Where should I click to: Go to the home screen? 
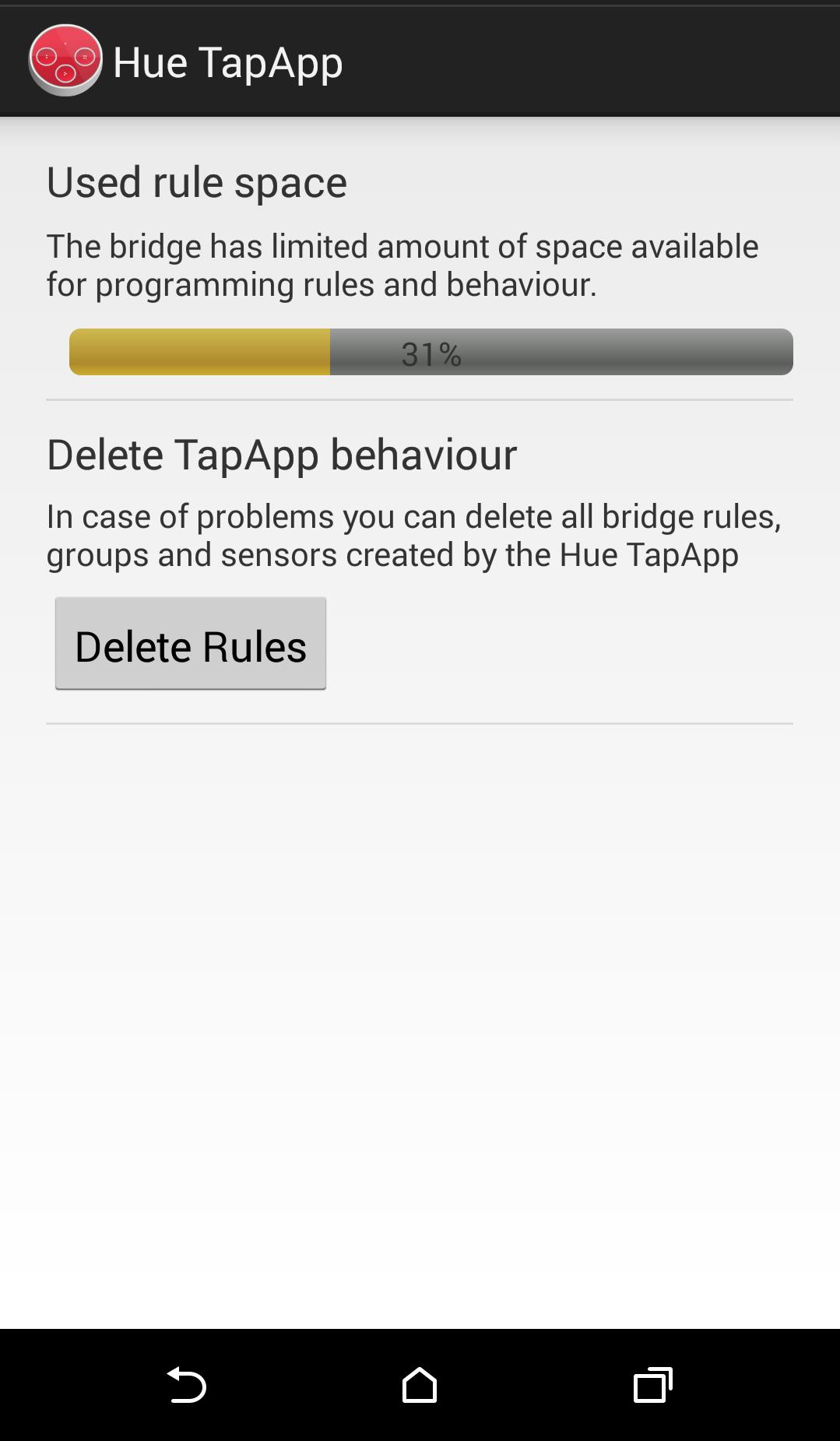420,1385
